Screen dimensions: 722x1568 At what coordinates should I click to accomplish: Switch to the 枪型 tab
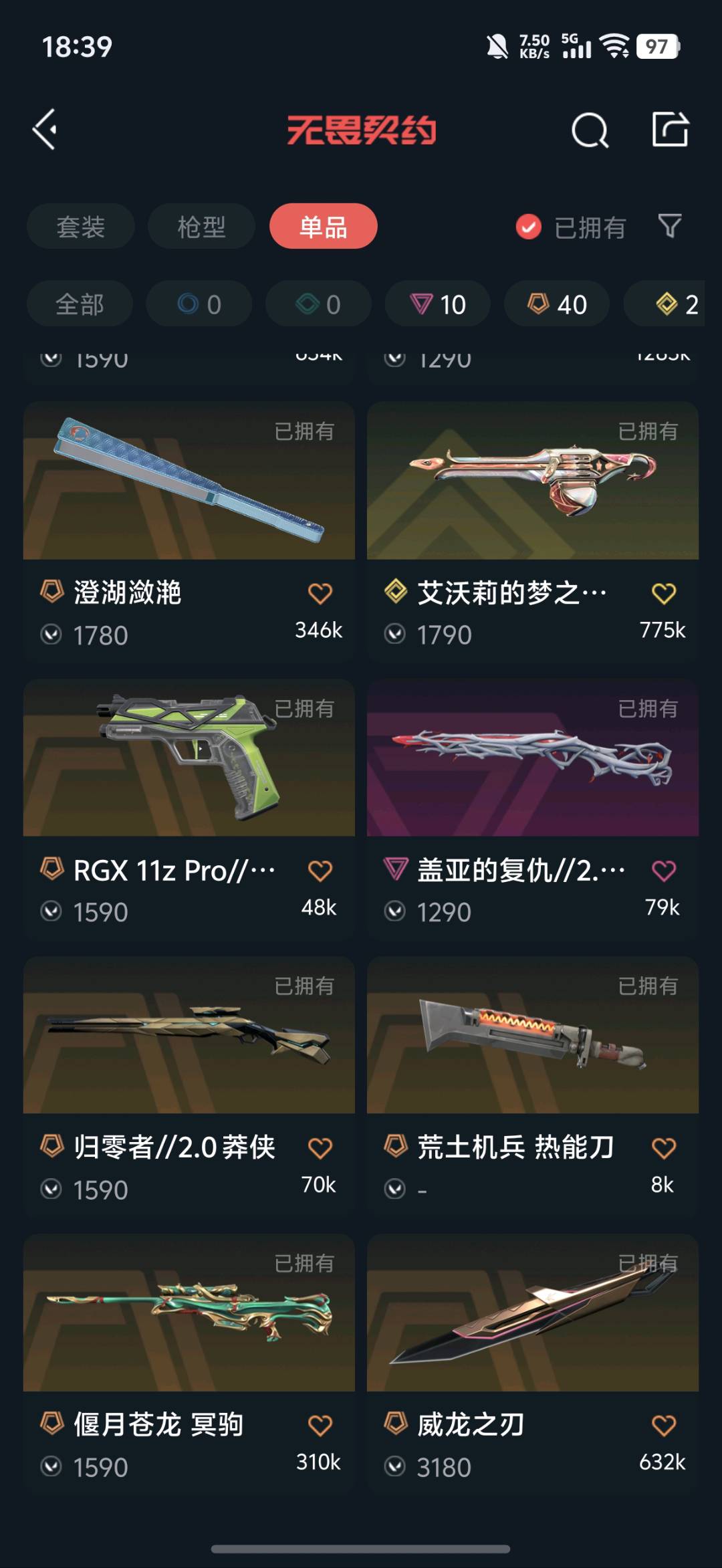(201, 227)
